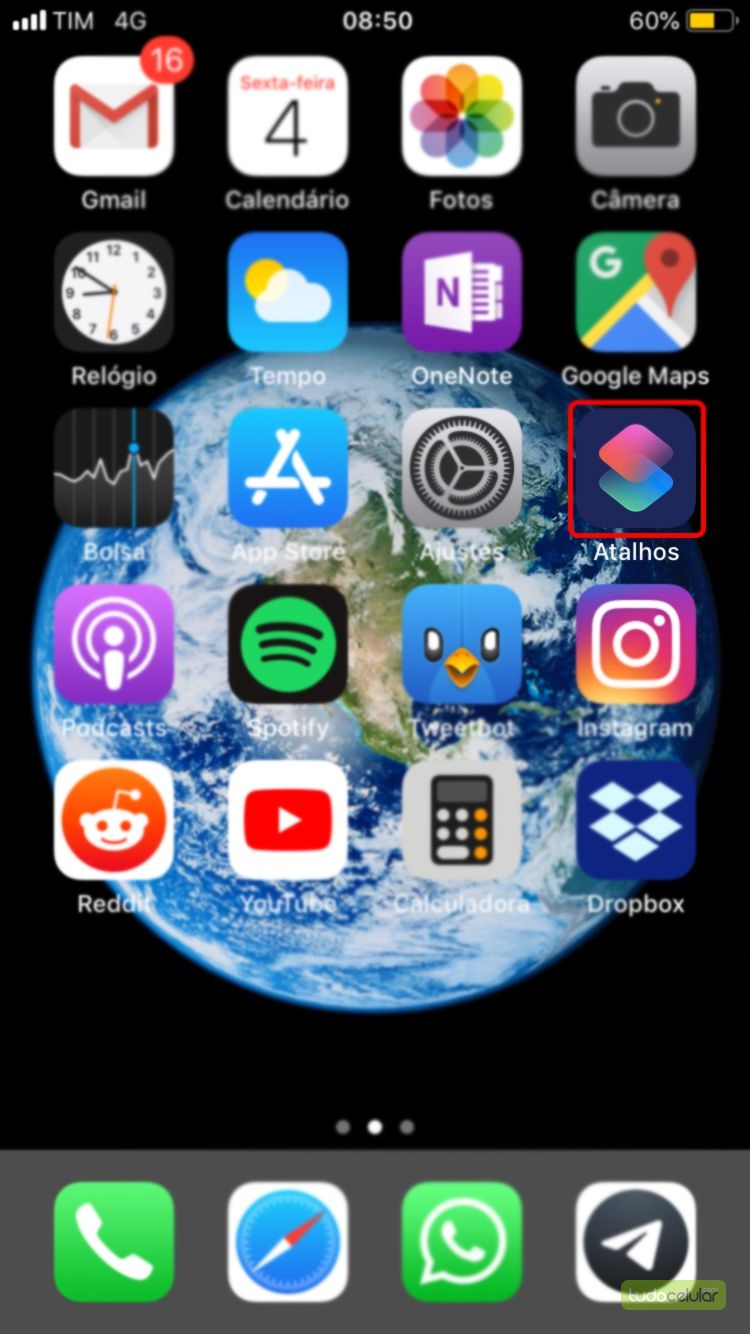The width and height of the screenshot is (750, 1334).
Task: Open Tweetbot
Action: click(462, 644)
